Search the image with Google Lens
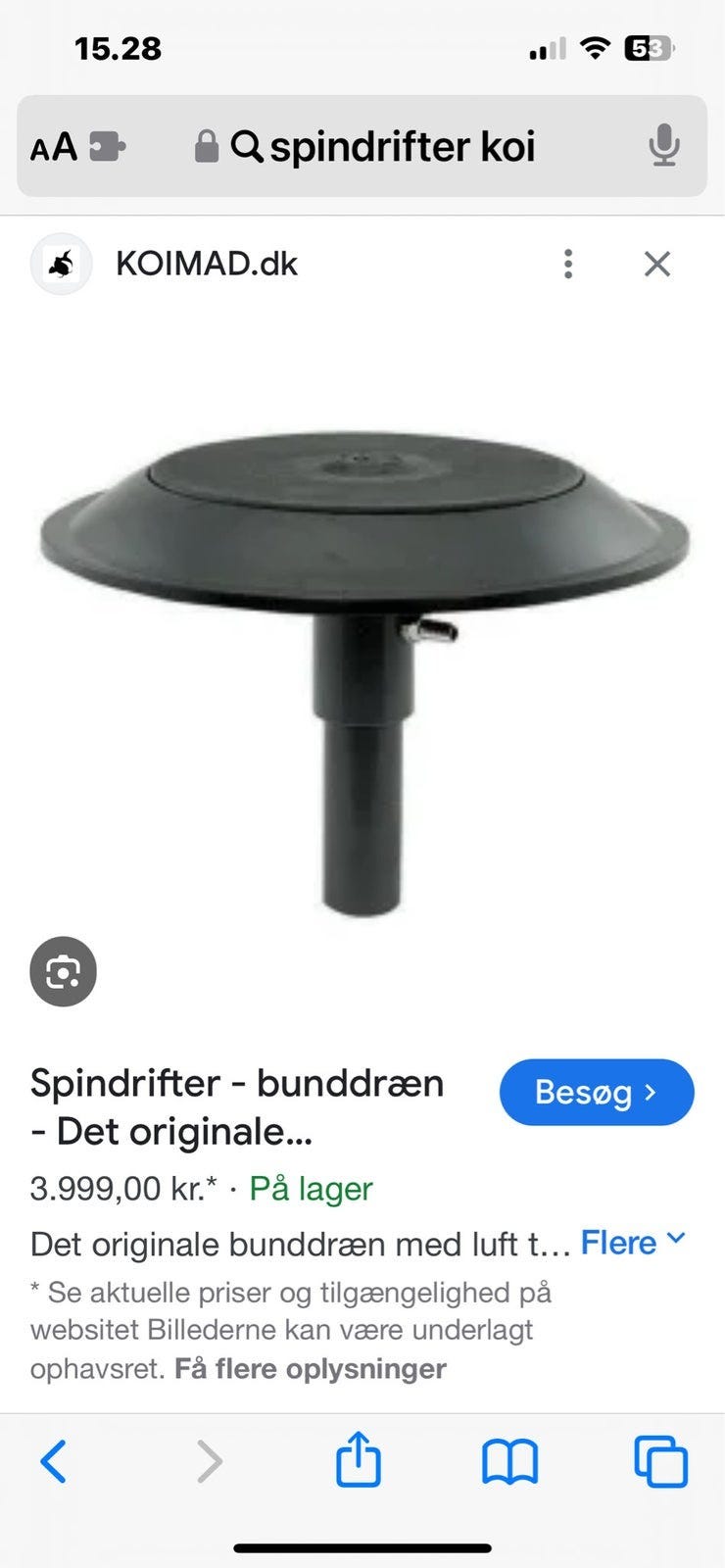 click(64, 972)
